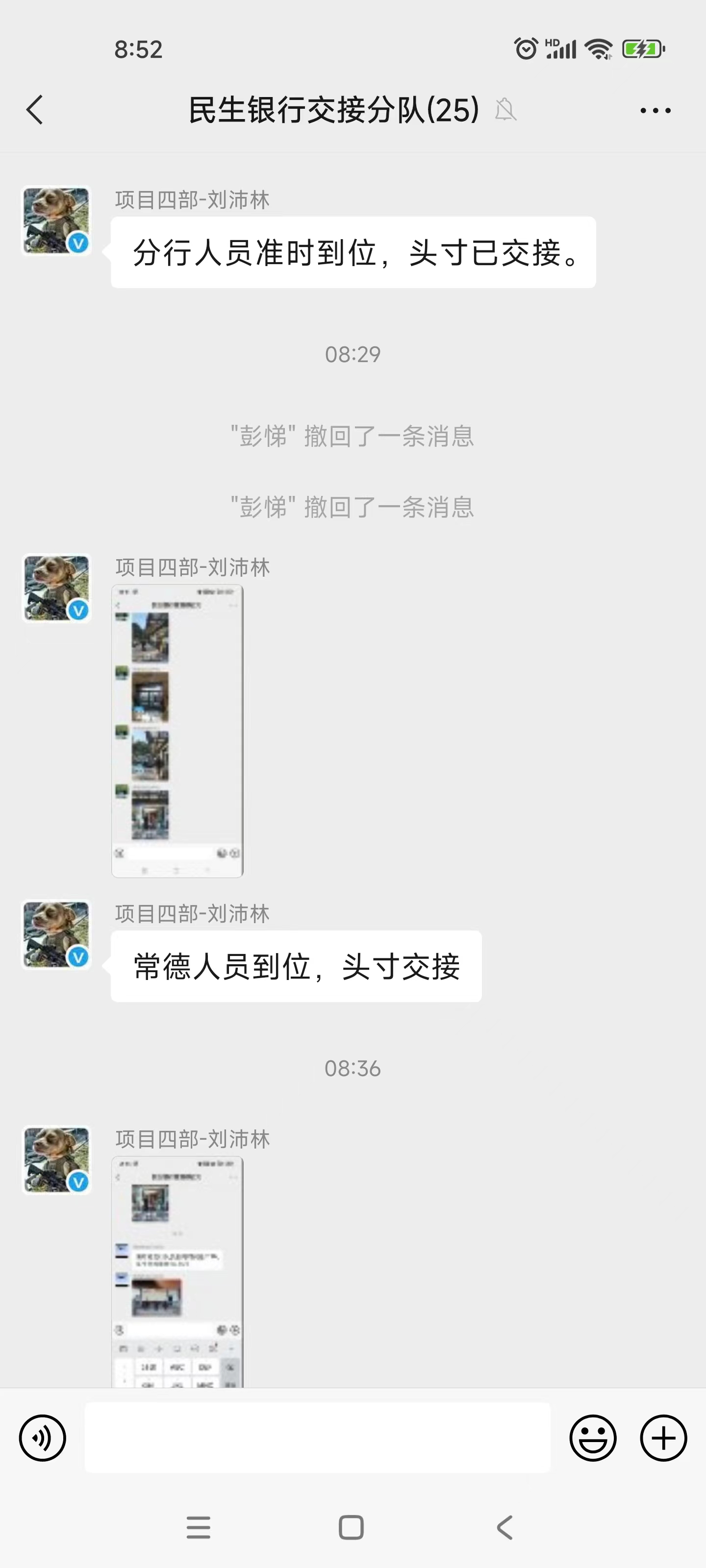Open 刘沛林's avatar beside 分行人员准时到位 message
Screen dimensions: 706x1568
(57, 220)
